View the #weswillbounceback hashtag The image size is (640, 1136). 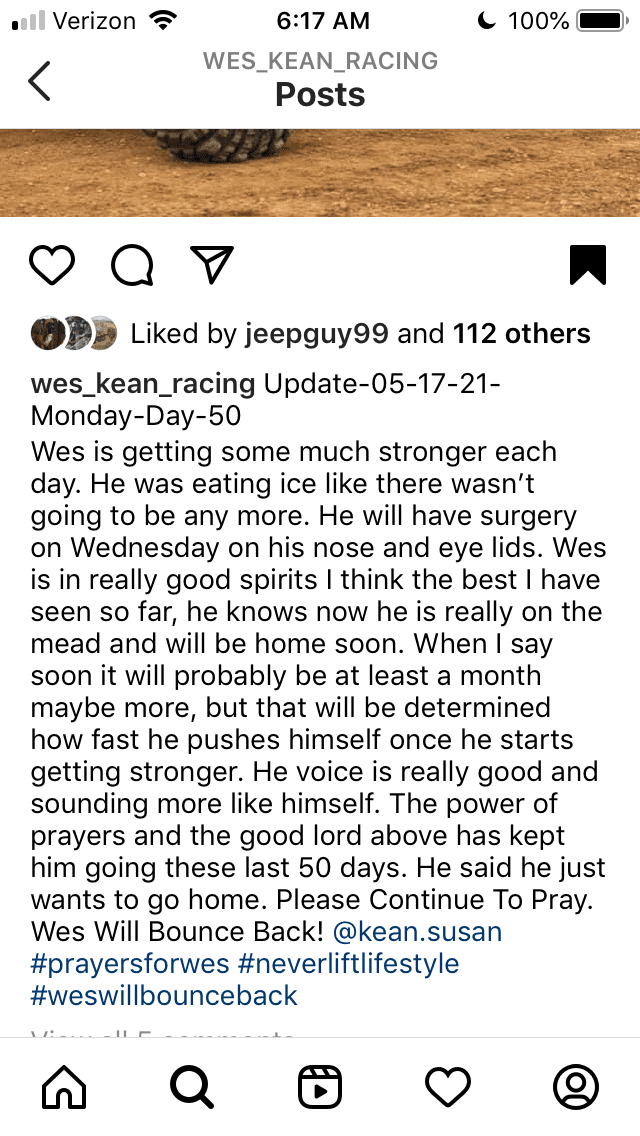pos(165,996)
